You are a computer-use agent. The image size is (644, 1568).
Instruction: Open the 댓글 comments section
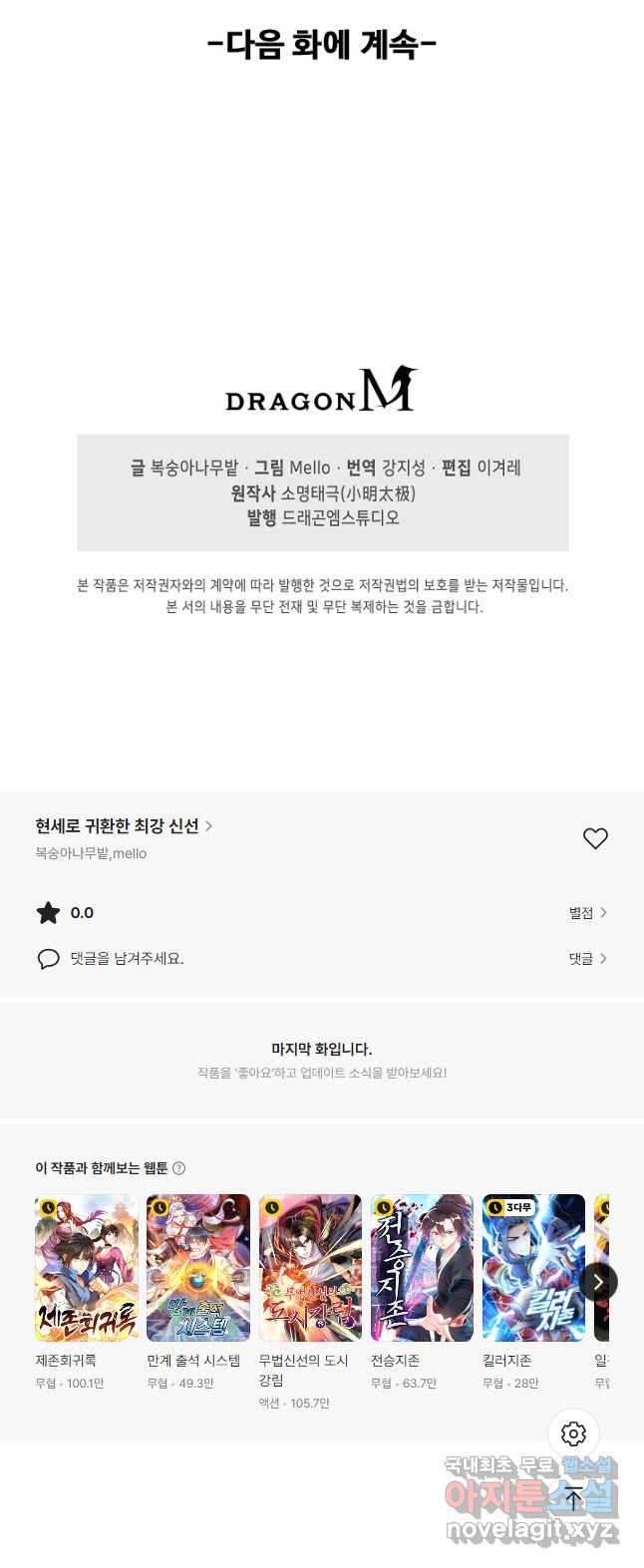tap(587, 959)
